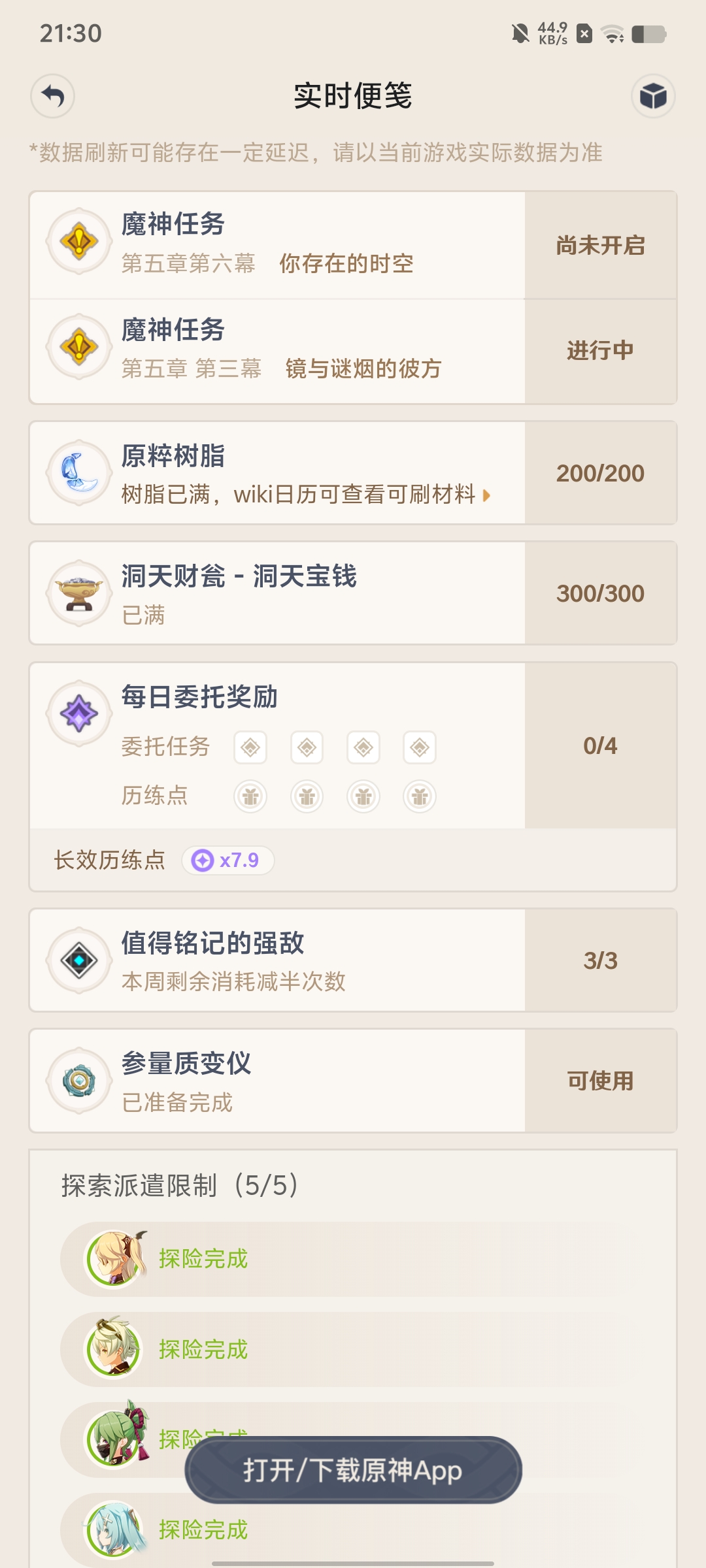Image resolution: width=706 pixels, height=1568 pixels.
Task: Click the 打开/下载原神App button
Action: coord(353,1472)
